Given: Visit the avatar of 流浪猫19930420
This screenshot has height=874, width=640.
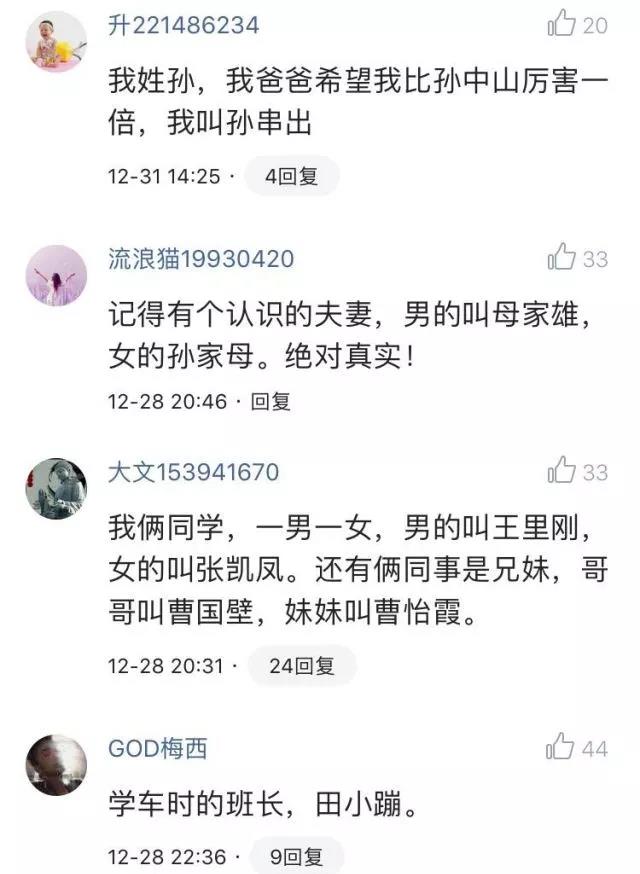Looking at the screenshot, I should (55, 274).
